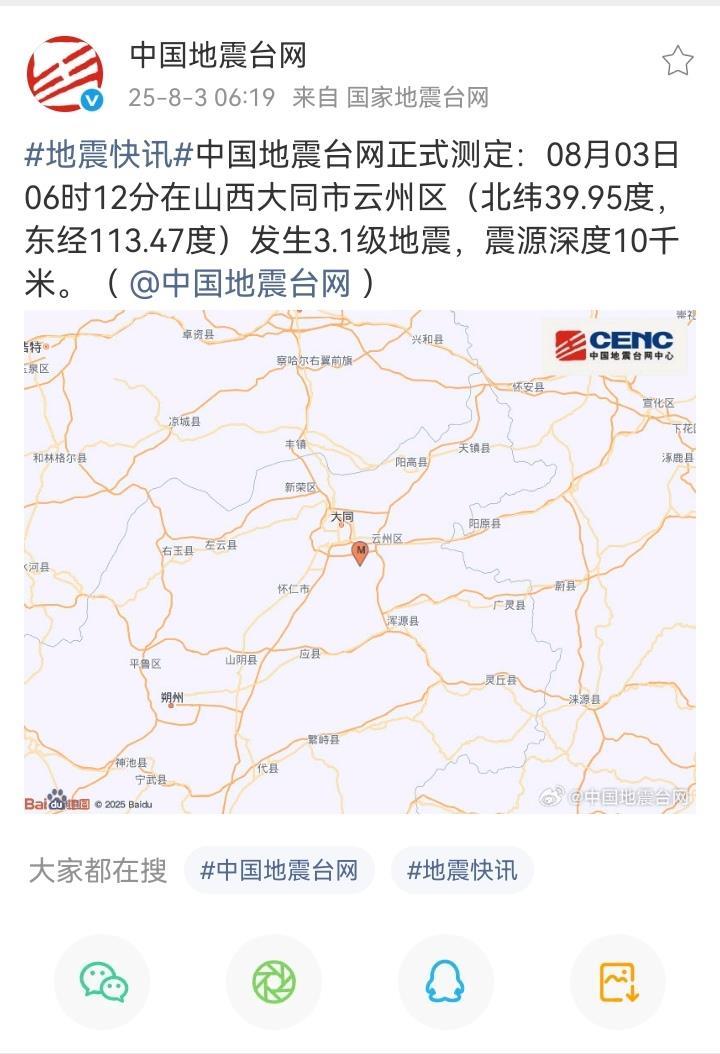Image resolution: width=720 pixels, height=1054 pixels.
Task: Open the #地震快讯# hashtag in the post text
Action: point(109,155)
